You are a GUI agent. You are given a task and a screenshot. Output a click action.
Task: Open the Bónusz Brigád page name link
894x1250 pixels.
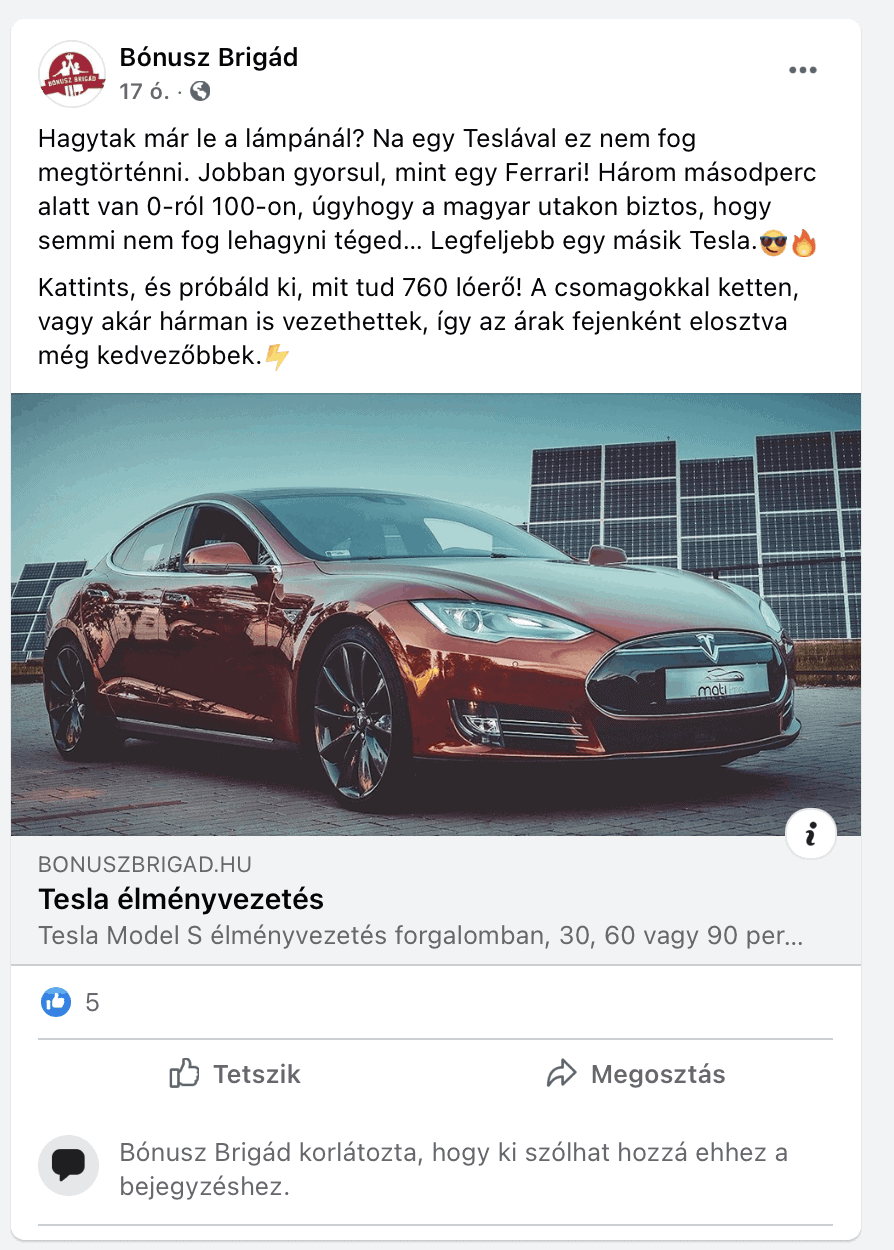209,57
